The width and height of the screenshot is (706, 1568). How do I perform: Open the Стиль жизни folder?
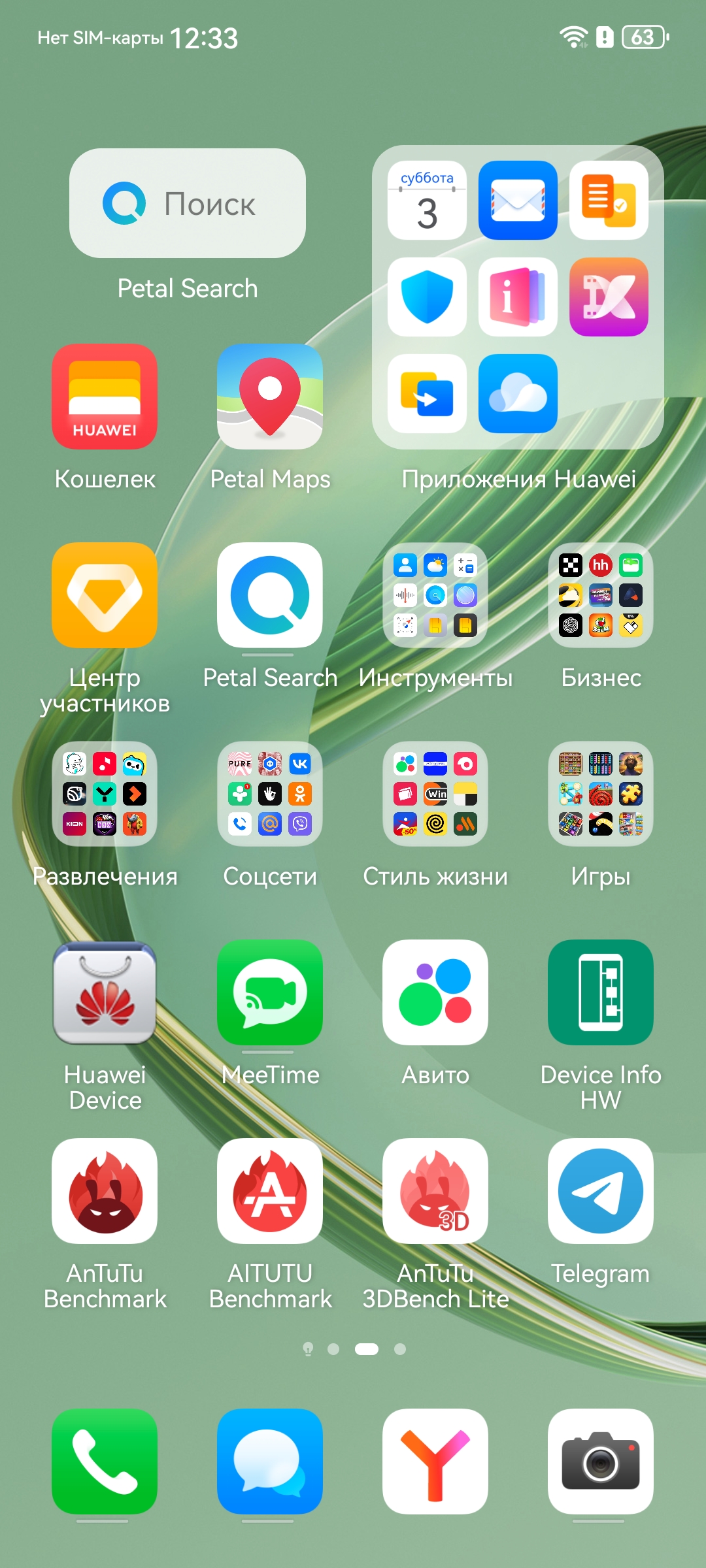tap(435, 794)
